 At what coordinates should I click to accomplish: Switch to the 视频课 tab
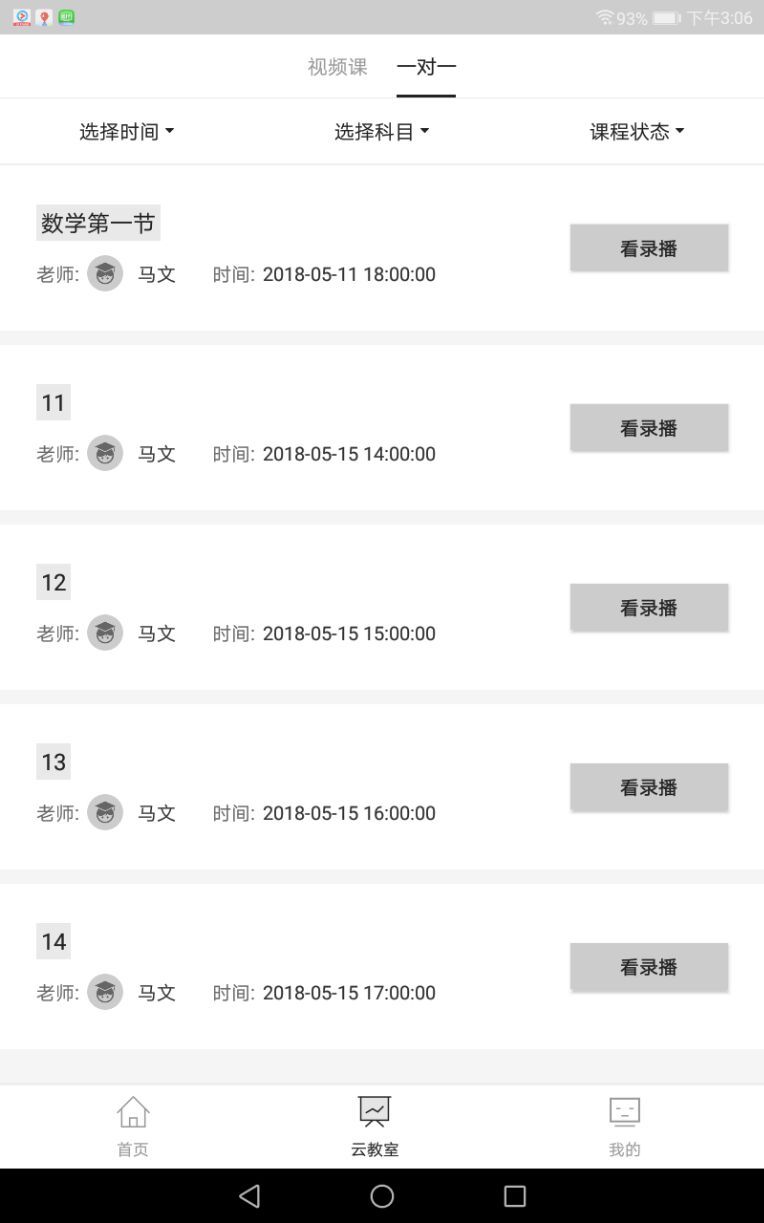coord(336,67)
